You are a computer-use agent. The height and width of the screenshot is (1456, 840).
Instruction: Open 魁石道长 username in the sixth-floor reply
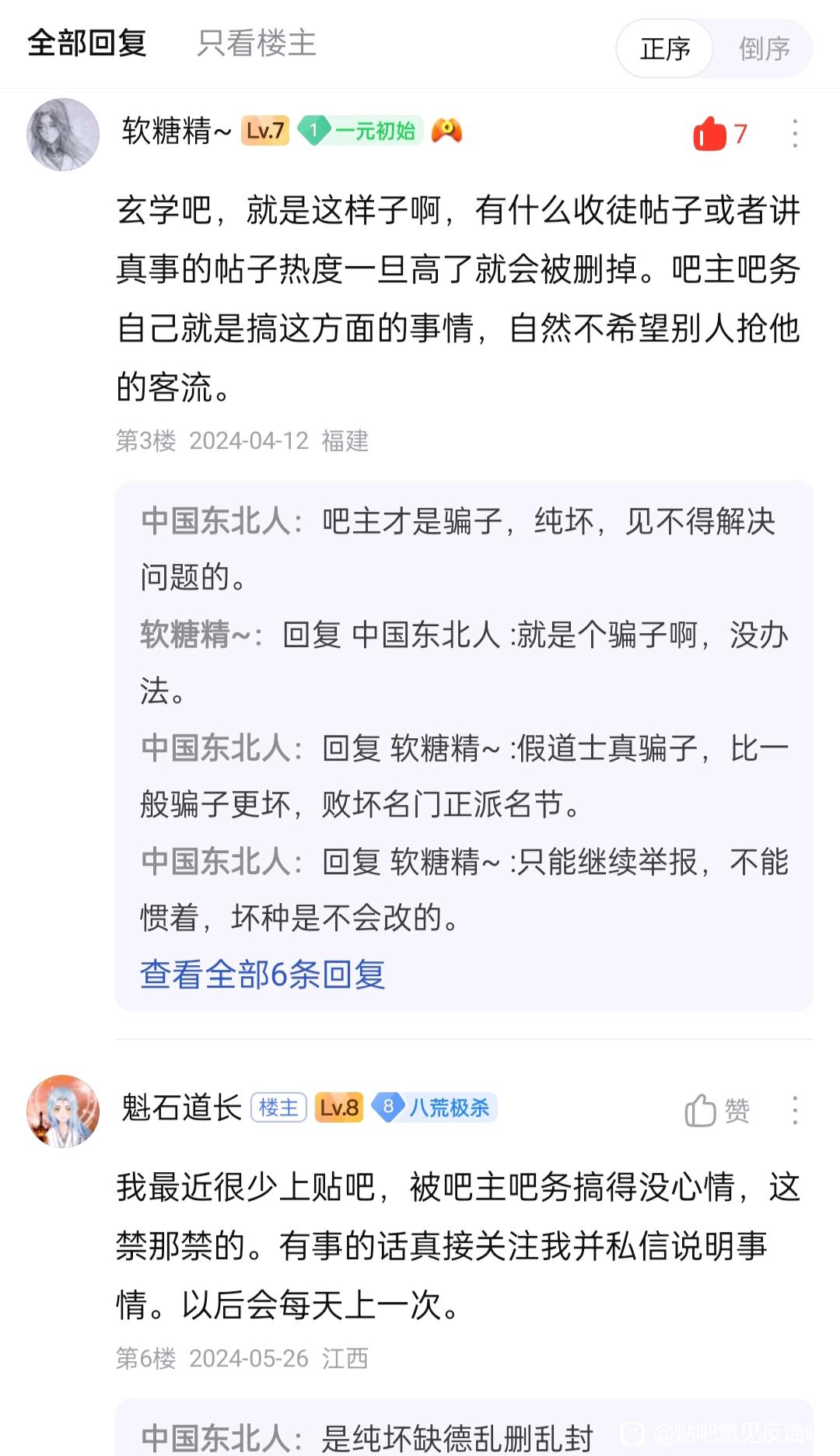(x=181, y=1108)
